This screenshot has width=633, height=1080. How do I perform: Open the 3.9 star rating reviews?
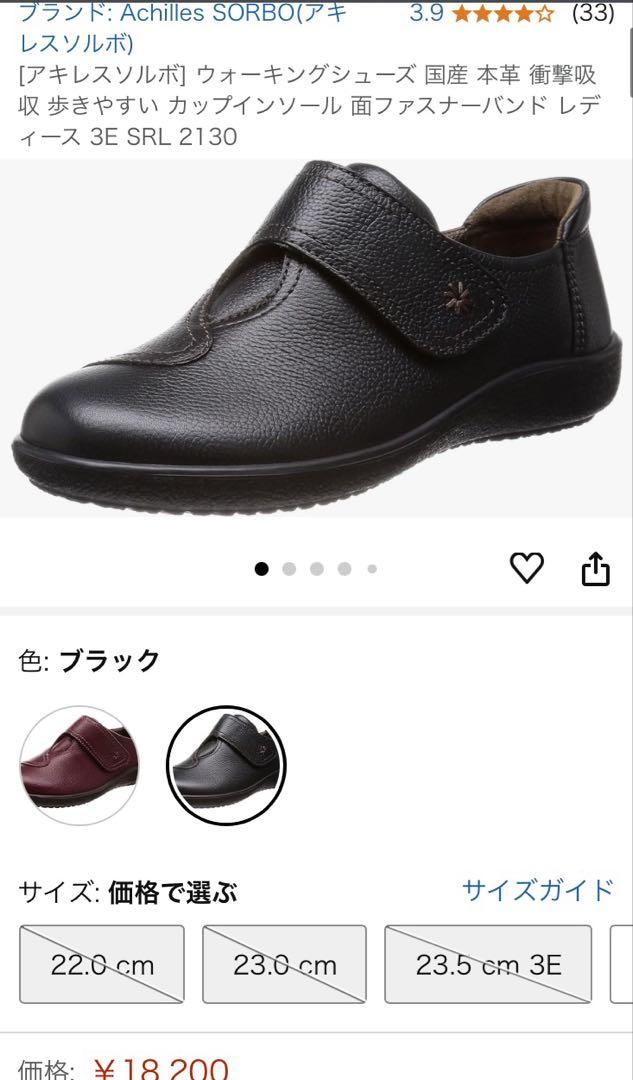click(x=511, y=12)
